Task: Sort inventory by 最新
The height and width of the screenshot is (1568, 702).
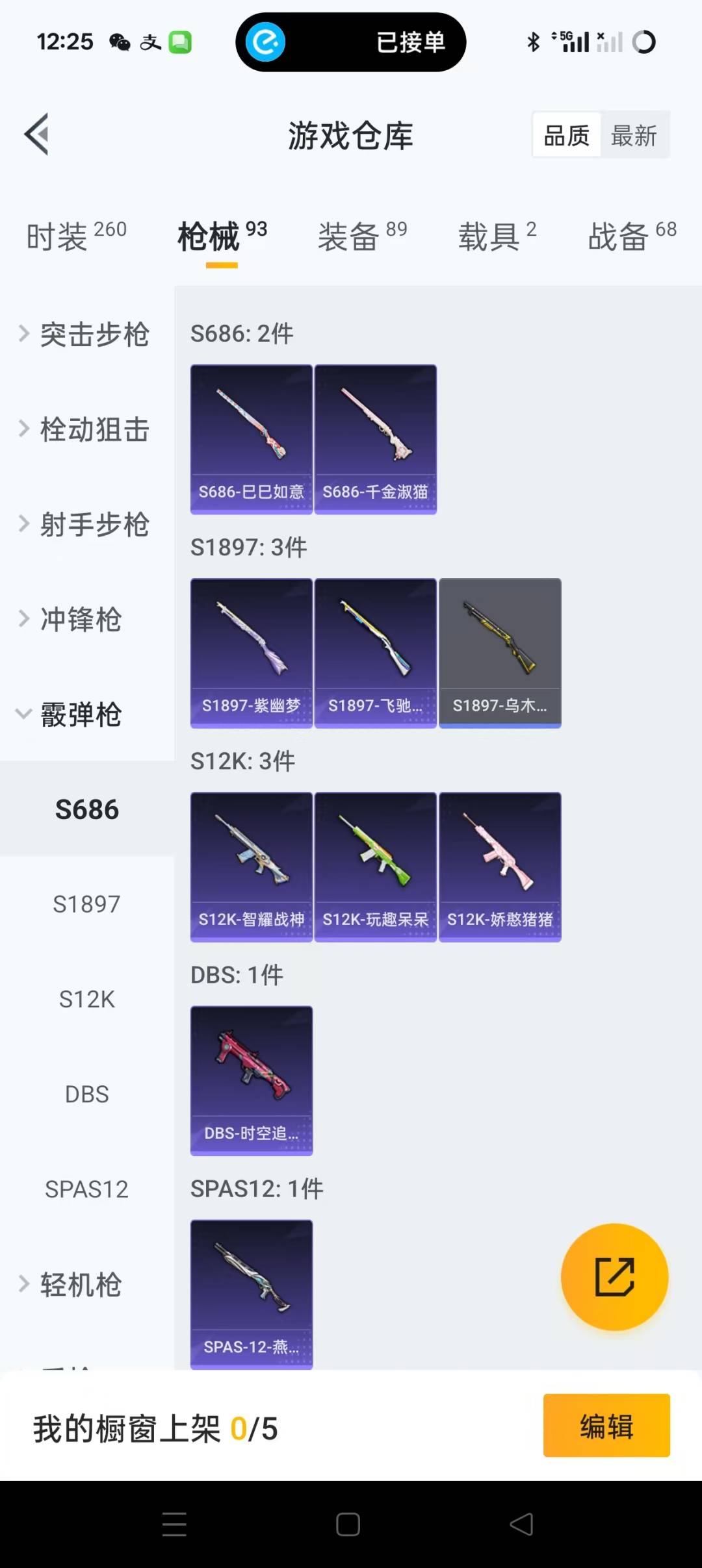Action: 634,136
